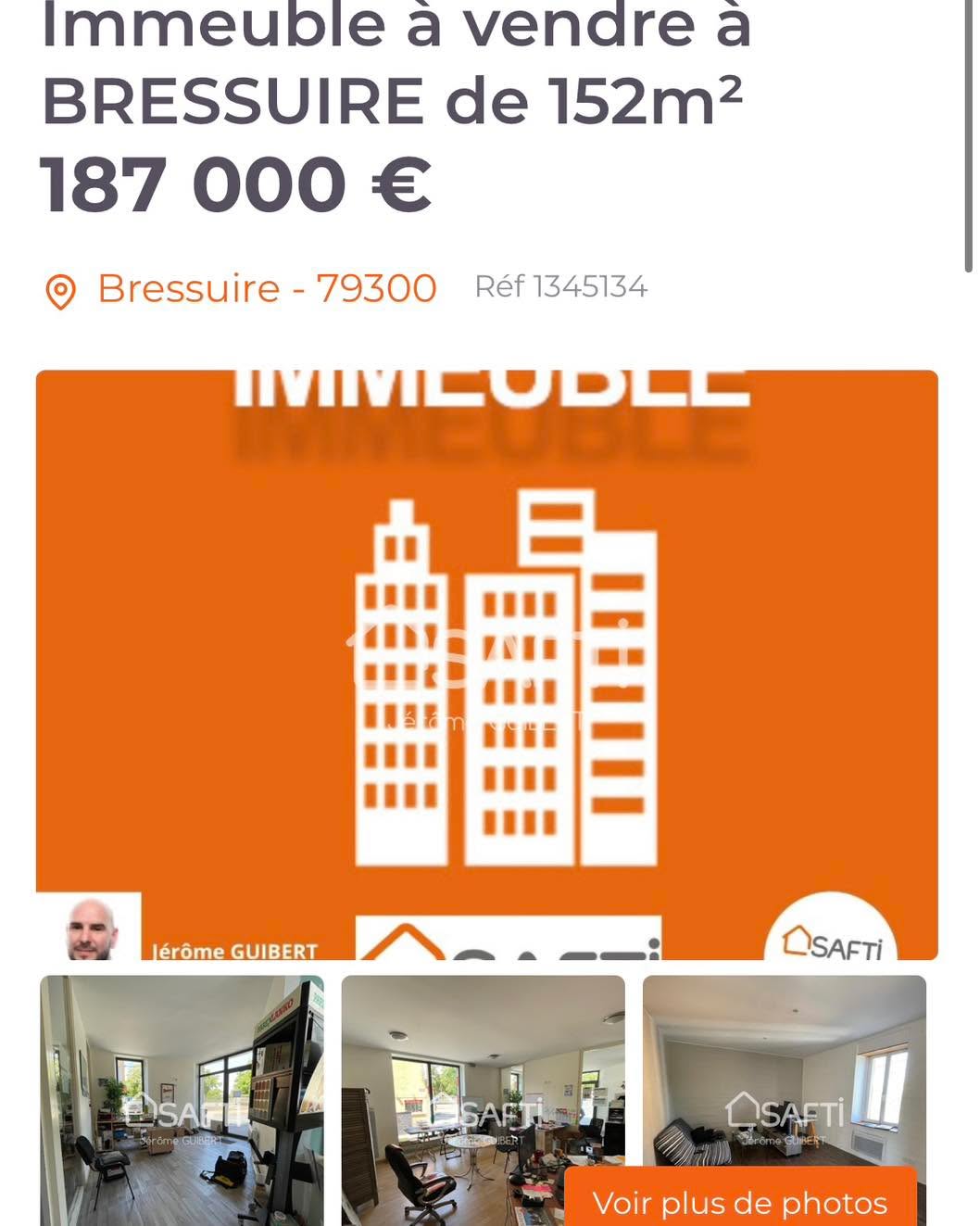The width and height of the screenshot is (980, 1226).
Task: View the office photo with display rack
Action: coord(182,1099)
